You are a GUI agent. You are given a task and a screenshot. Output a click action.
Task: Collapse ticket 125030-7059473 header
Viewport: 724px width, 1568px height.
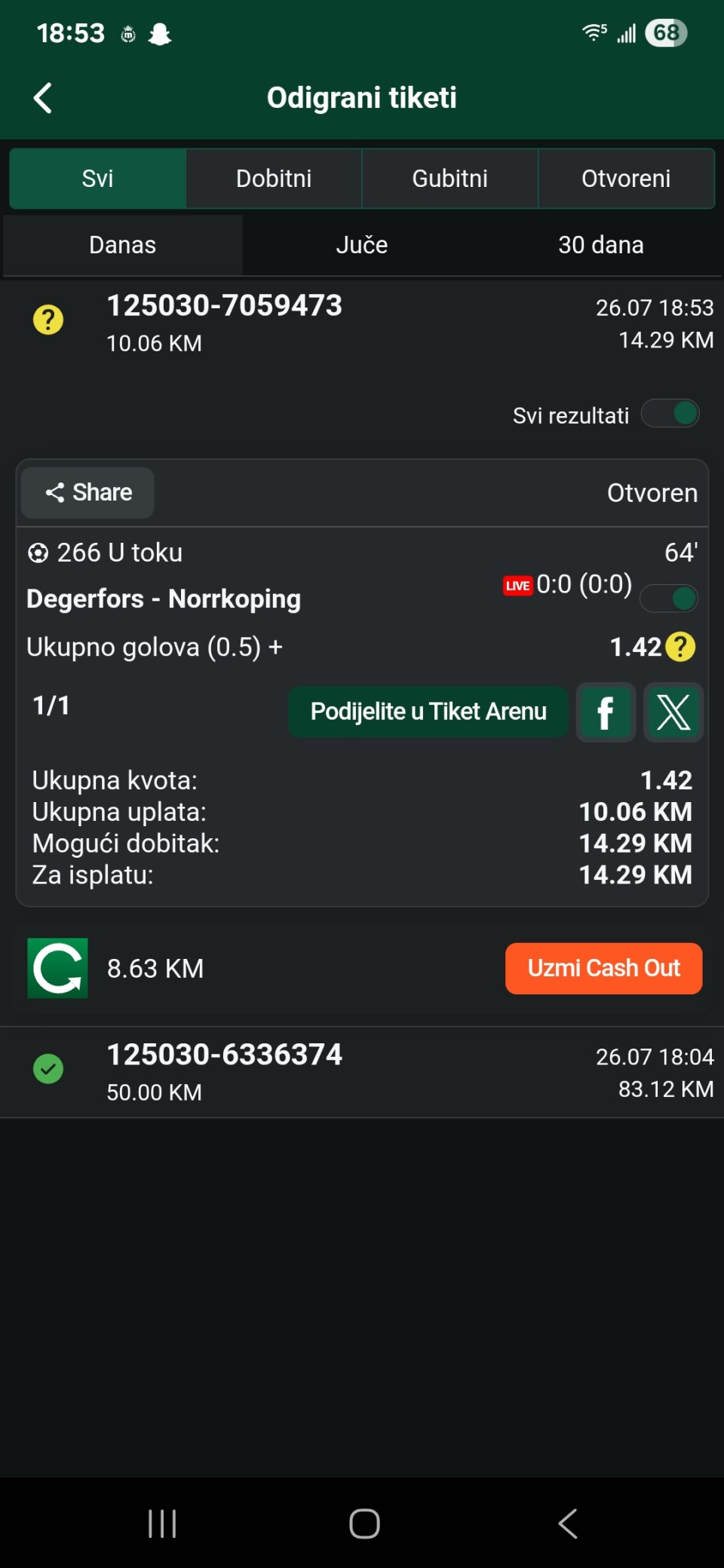tap(362, 323)
